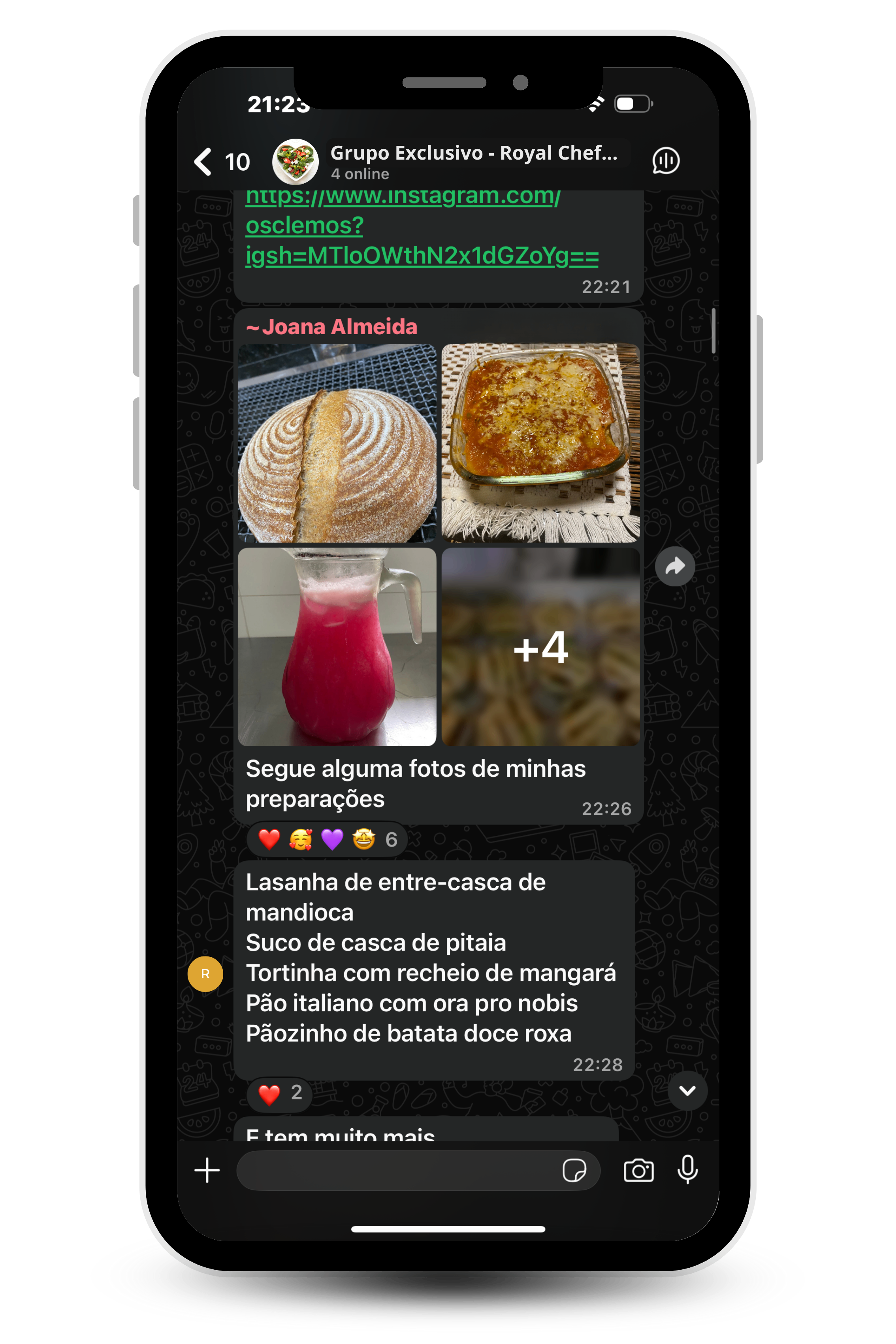Open the attachment plus menu

click(x=207, y=1170)
